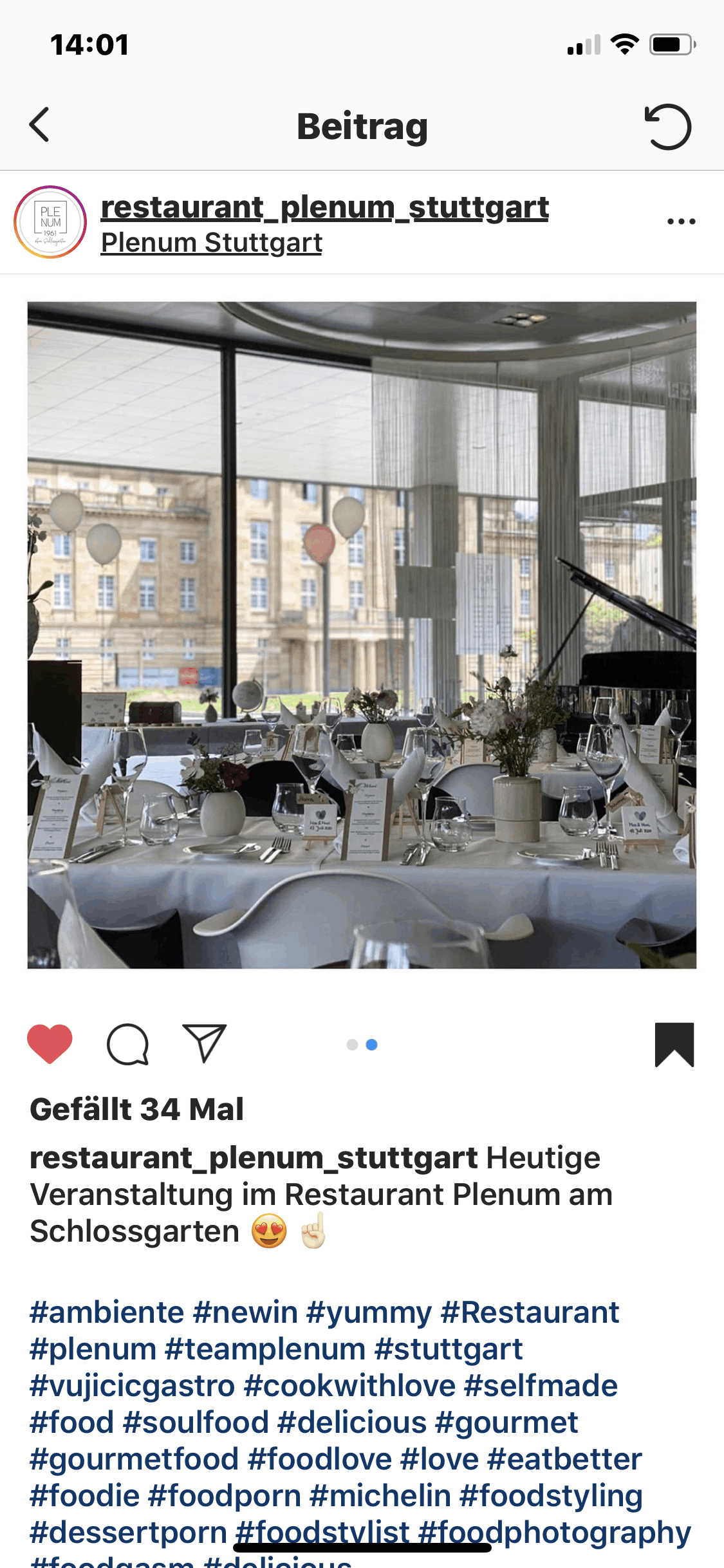Open the restaurant_plenum_stuttgart username link
The width and height of the screenshot is (724, 1568).
(x=324, y=207)
